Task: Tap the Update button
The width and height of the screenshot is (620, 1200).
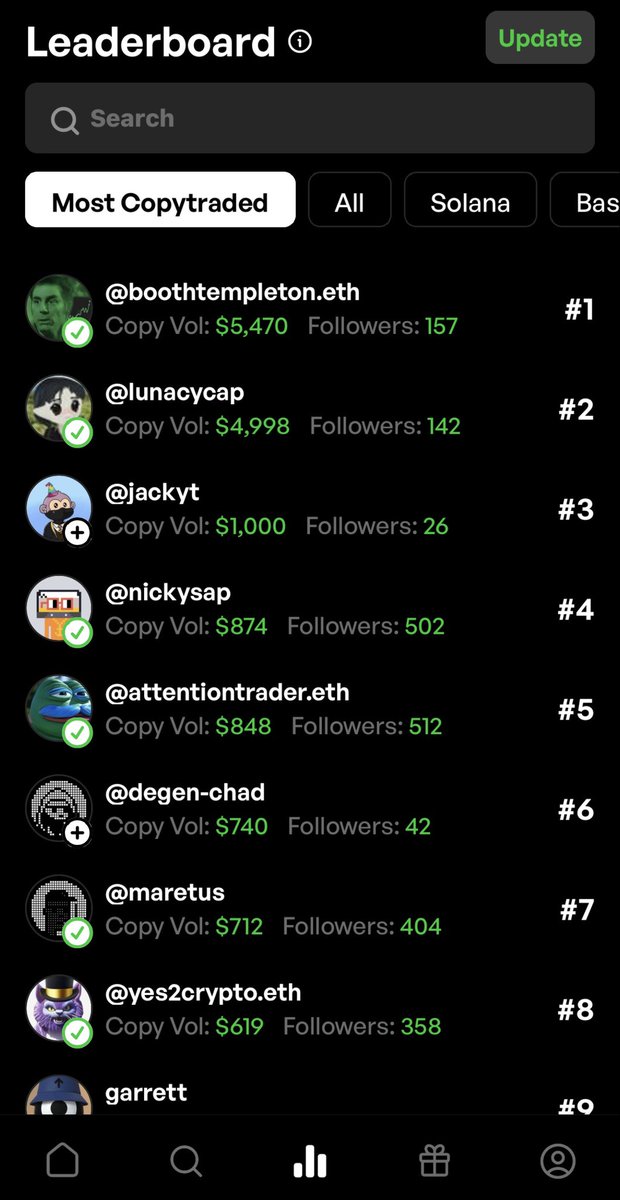Action: 539,39
